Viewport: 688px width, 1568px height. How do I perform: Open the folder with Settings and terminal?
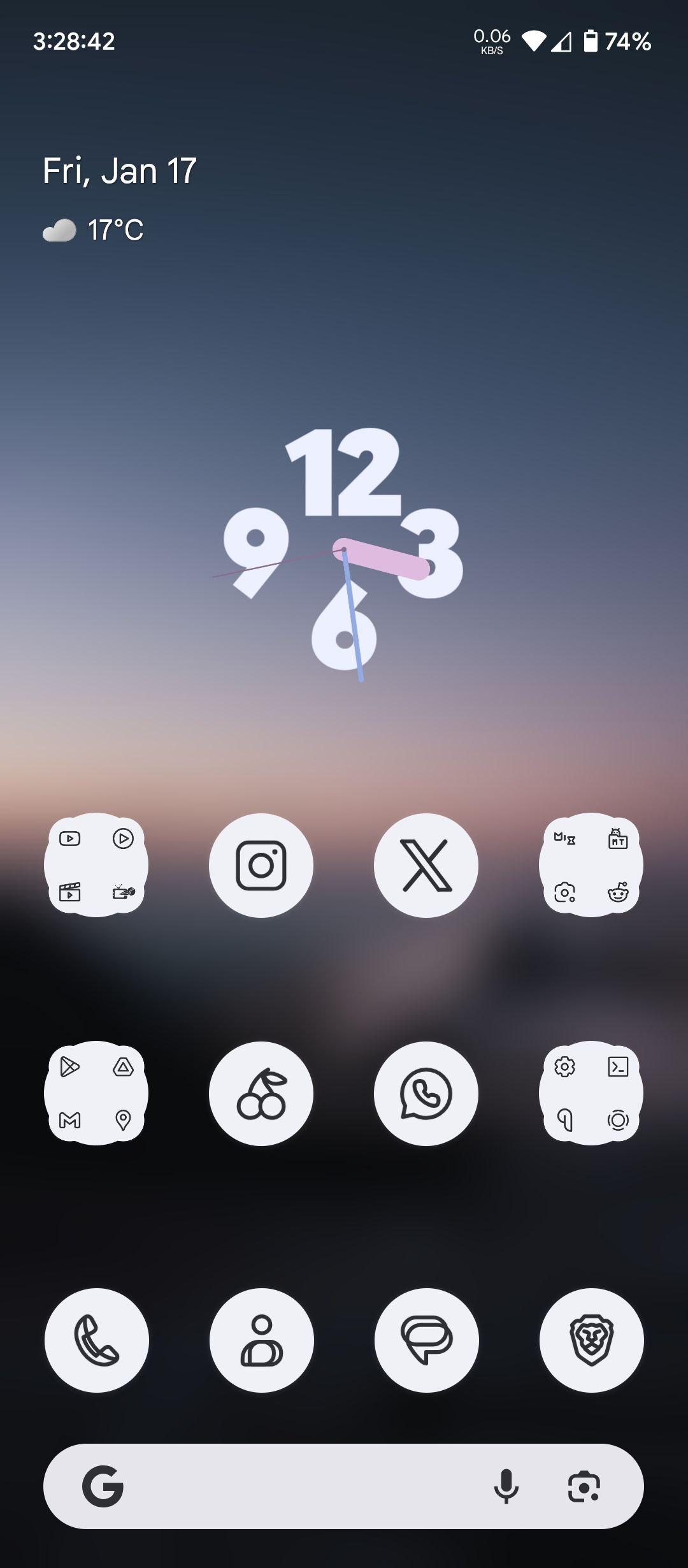click(591, 1093)
